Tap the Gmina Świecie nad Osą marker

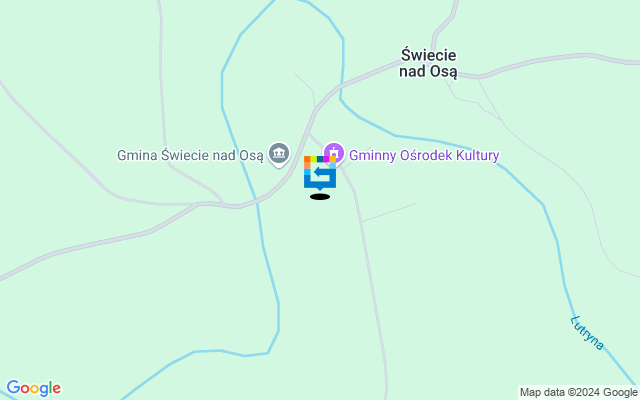point(279,155)
